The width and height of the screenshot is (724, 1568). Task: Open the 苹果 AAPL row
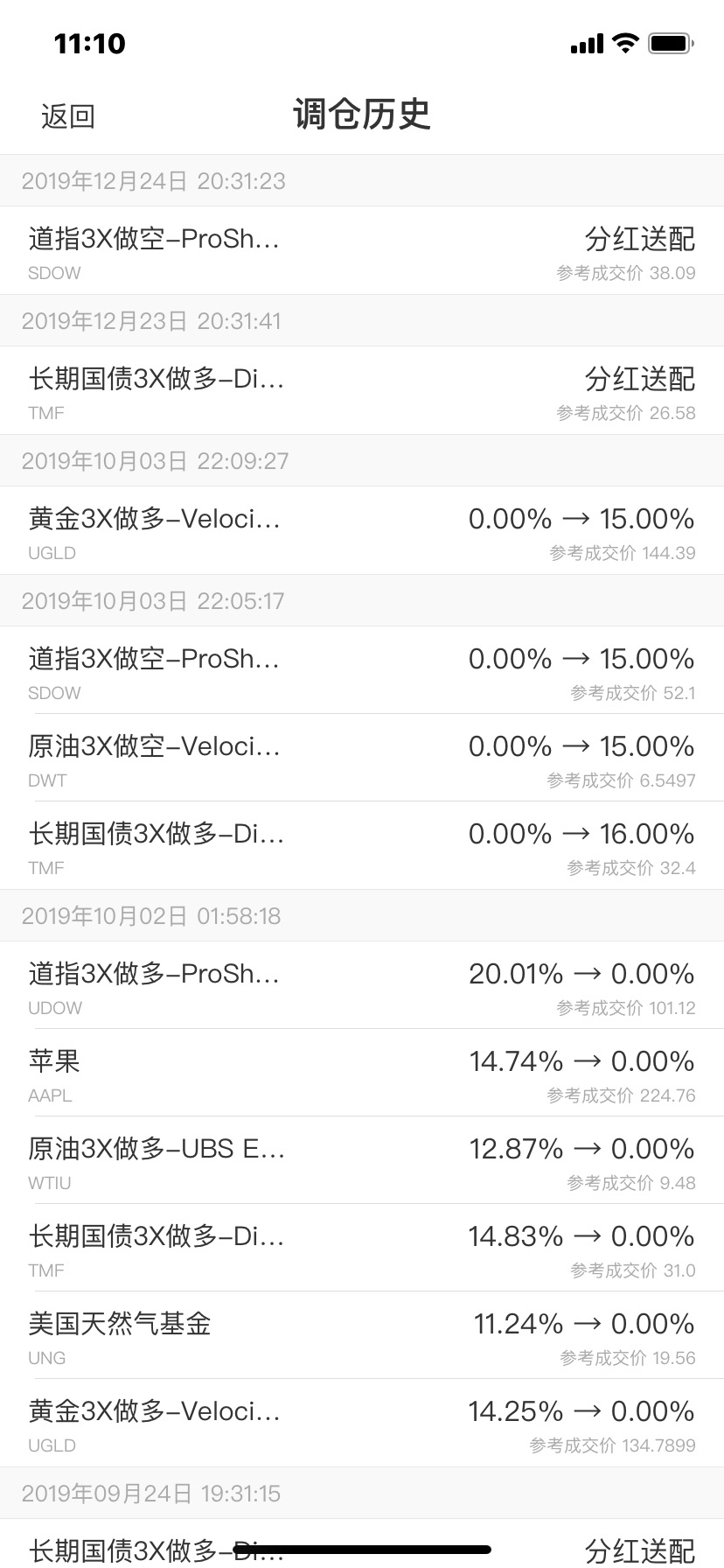click(x=362, y=1073)
